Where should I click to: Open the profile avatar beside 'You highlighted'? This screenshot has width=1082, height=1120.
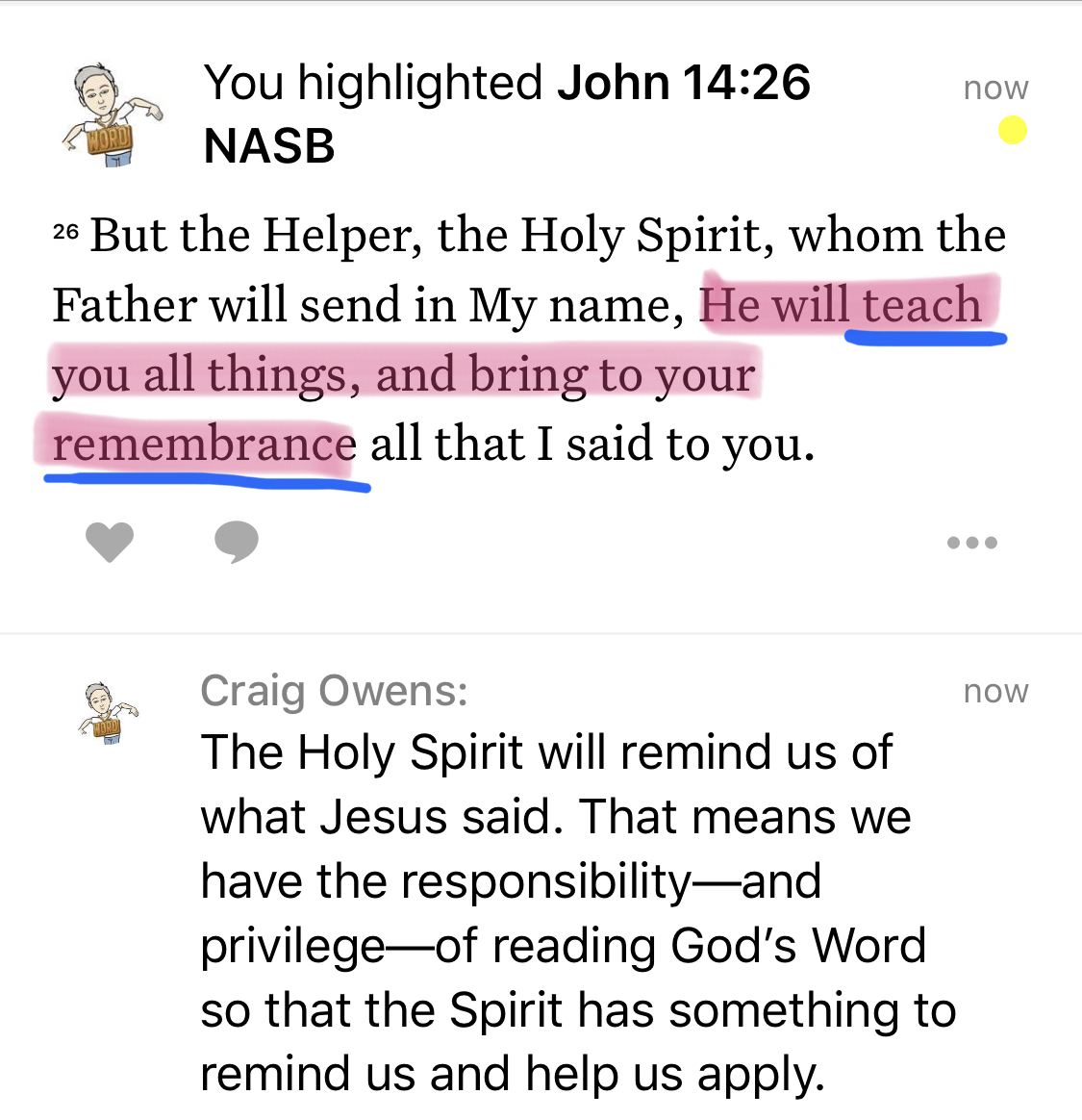[111, 115]
